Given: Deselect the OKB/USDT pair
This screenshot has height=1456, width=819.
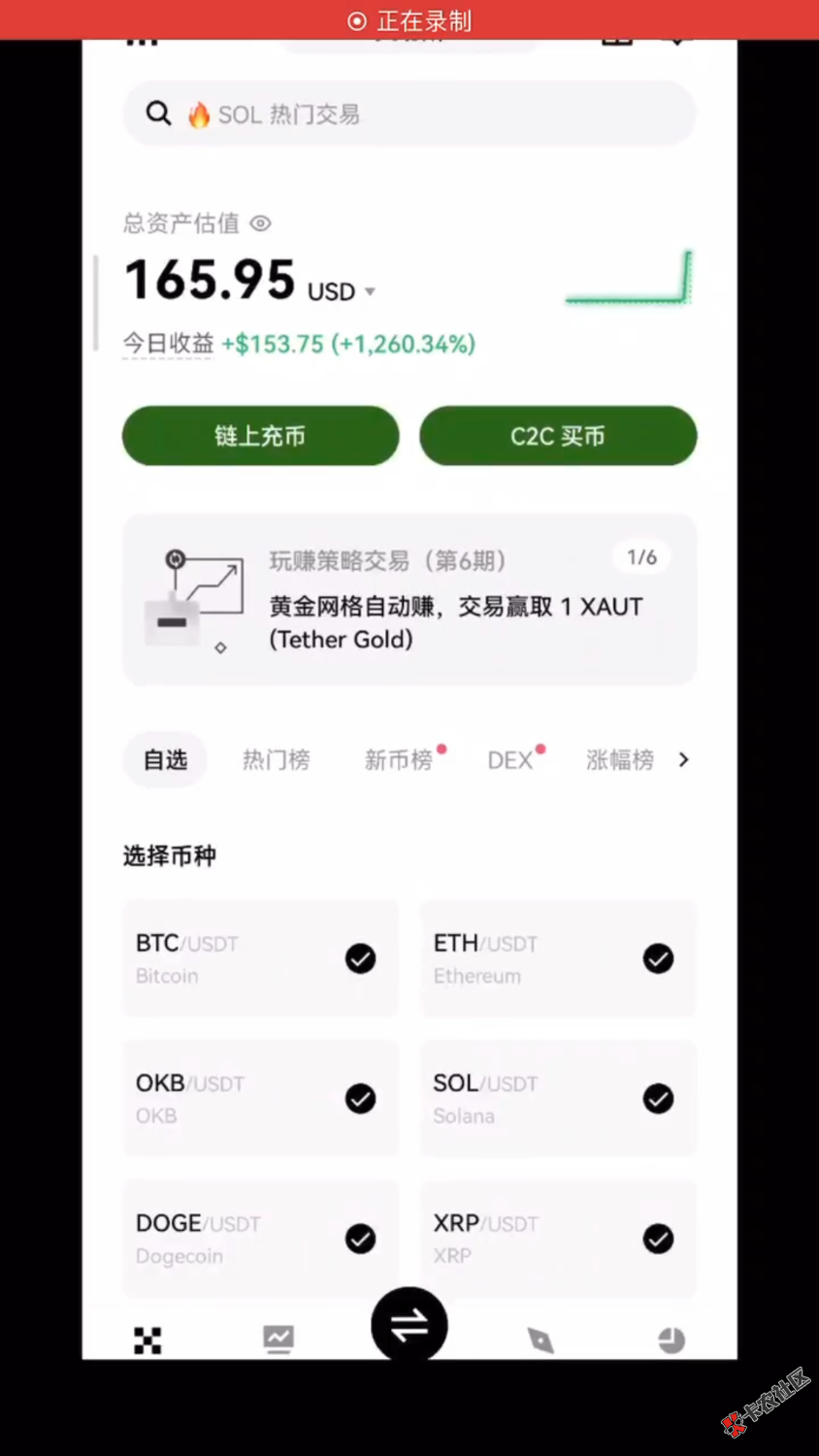Looking at the screenshot, I should (x=360, y=1098).
